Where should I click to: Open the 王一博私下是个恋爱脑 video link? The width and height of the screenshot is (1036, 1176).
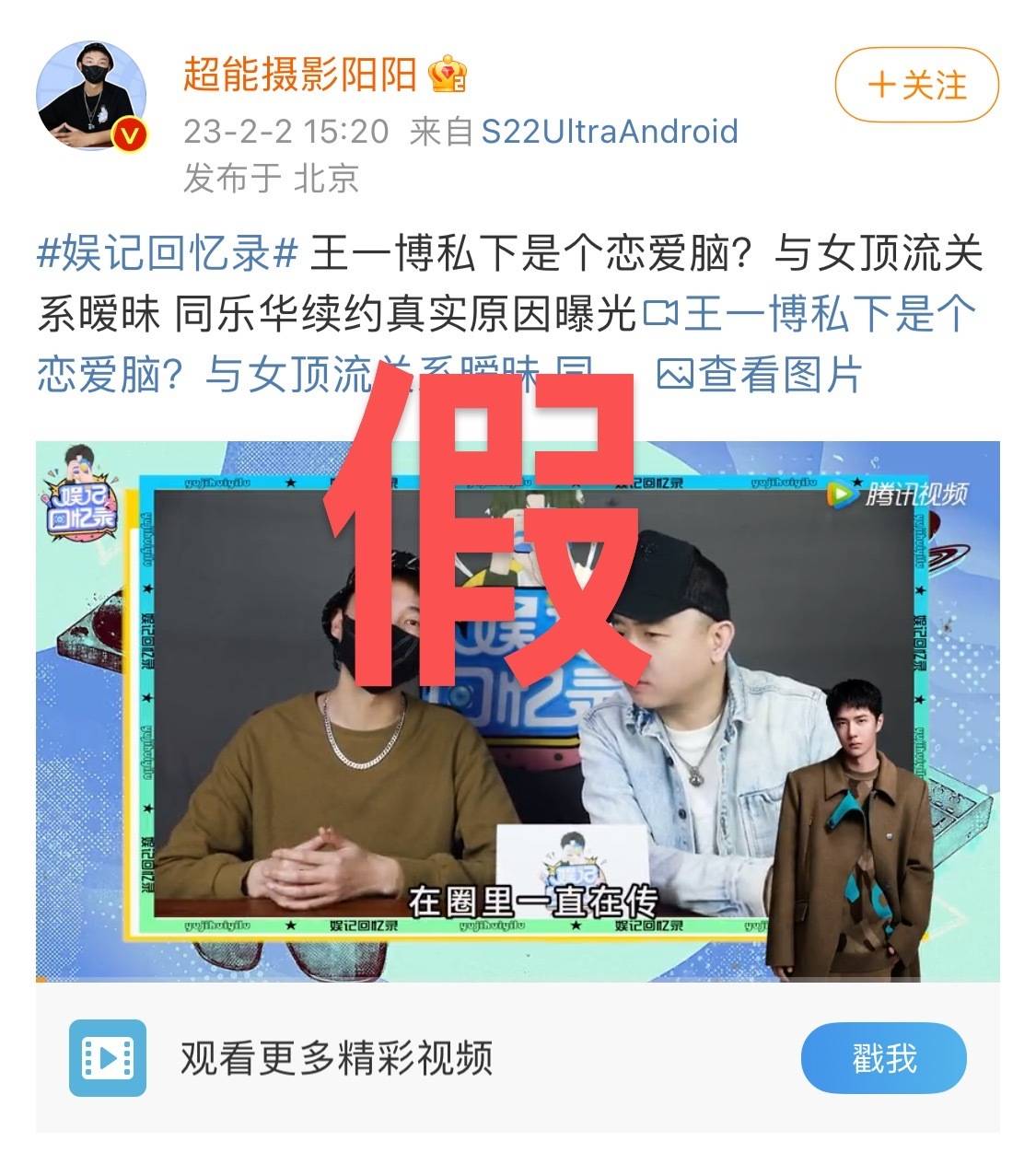[x=810, y=315]
